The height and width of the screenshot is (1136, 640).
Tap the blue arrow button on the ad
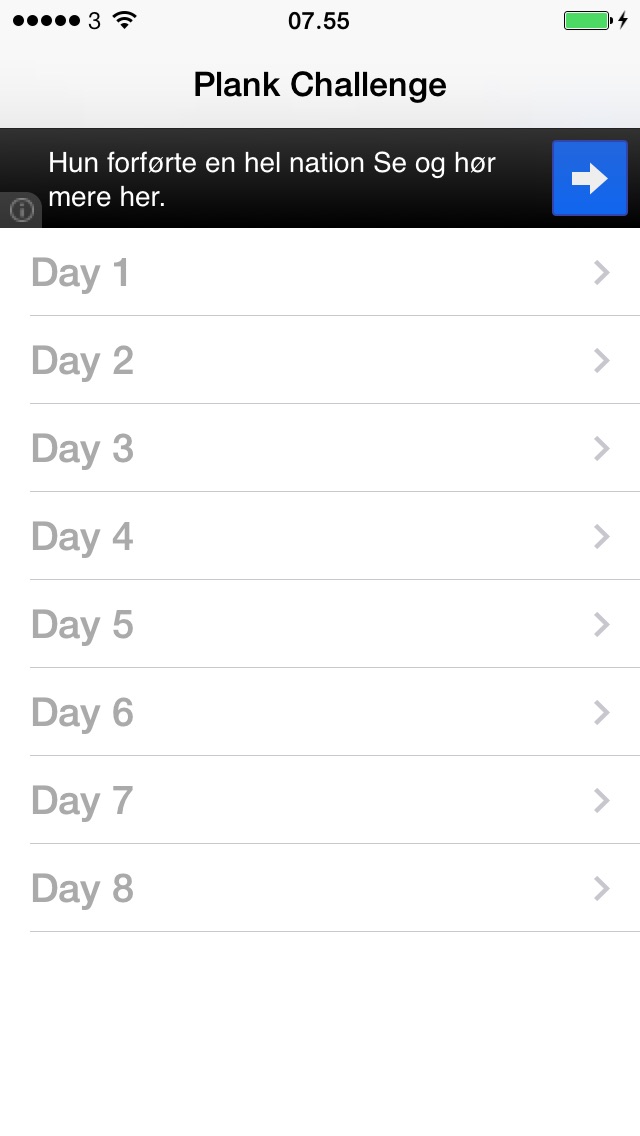click(590, 178)
